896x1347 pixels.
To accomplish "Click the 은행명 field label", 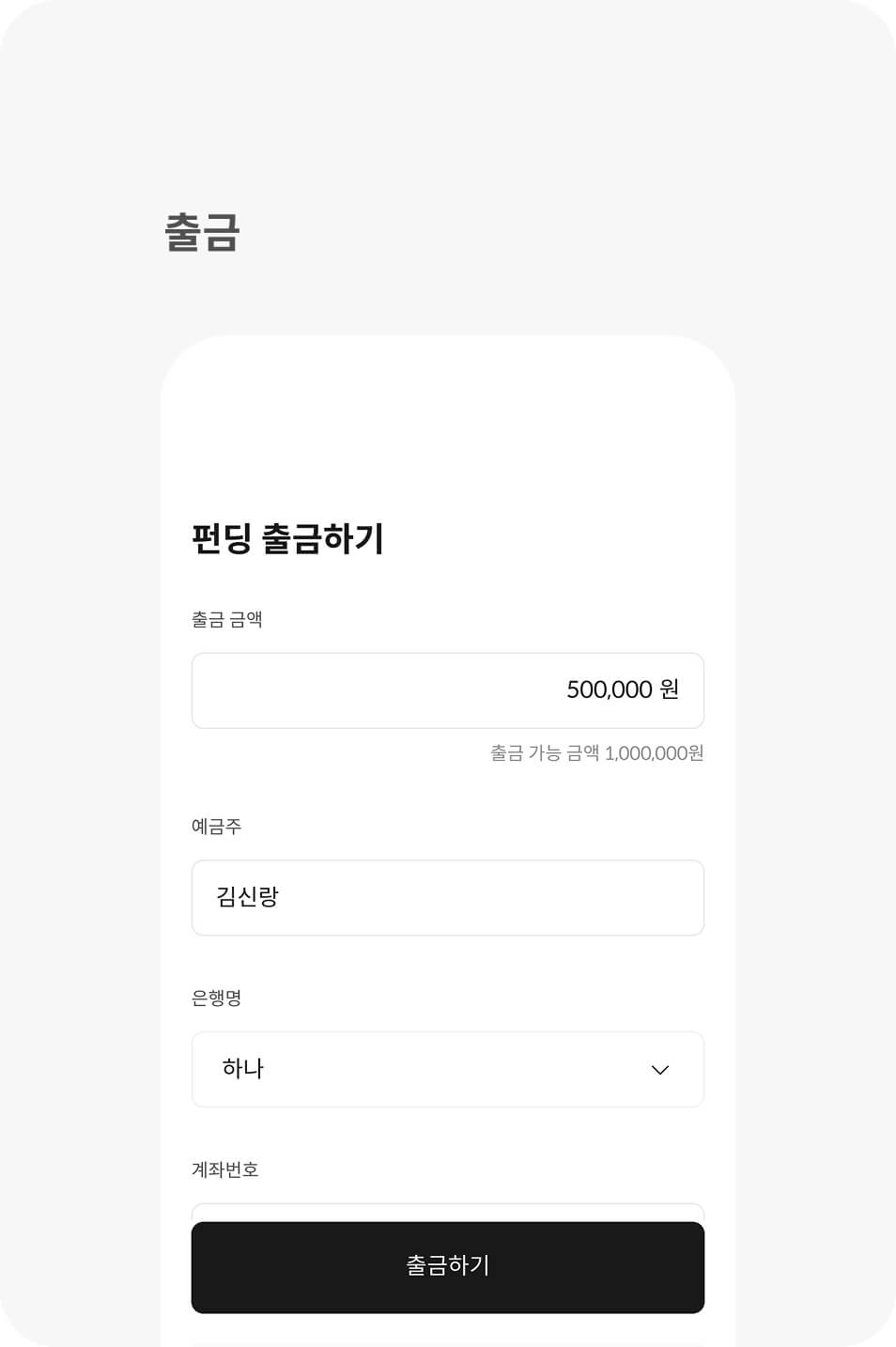I will tap(215, 998).
